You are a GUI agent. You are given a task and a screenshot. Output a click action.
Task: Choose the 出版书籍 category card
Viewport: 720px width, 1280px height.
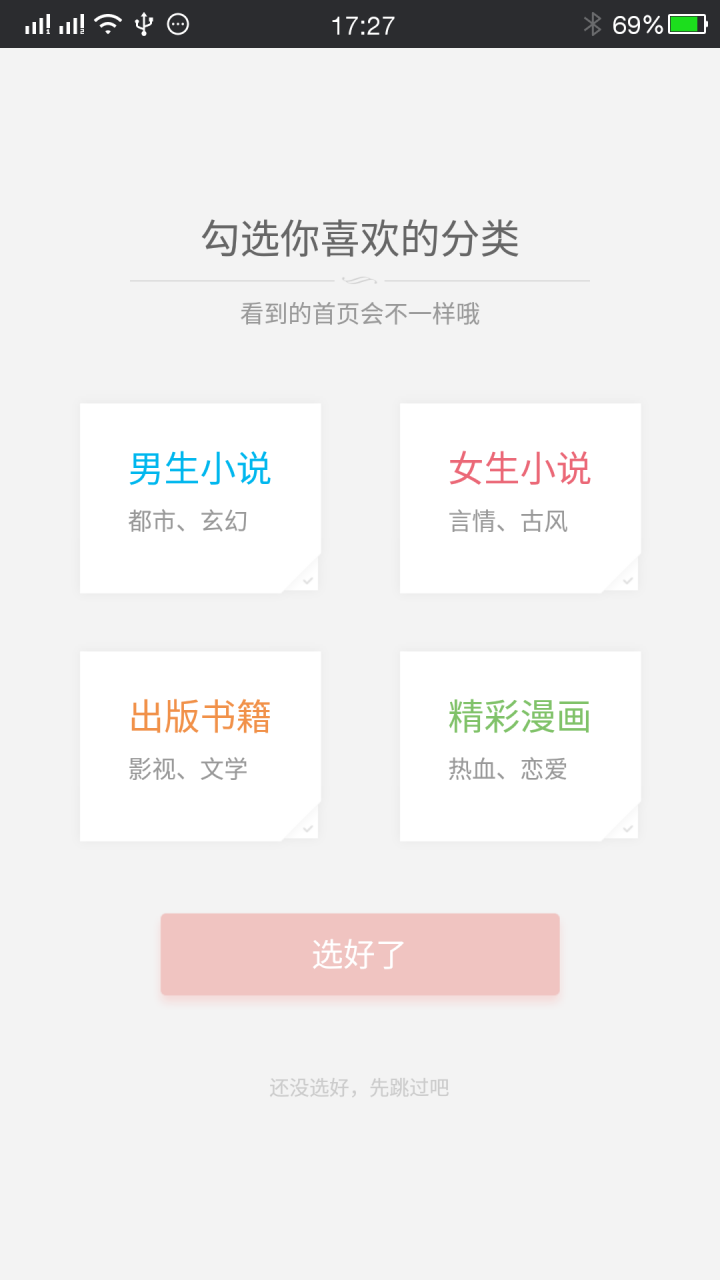click(199, 744)
